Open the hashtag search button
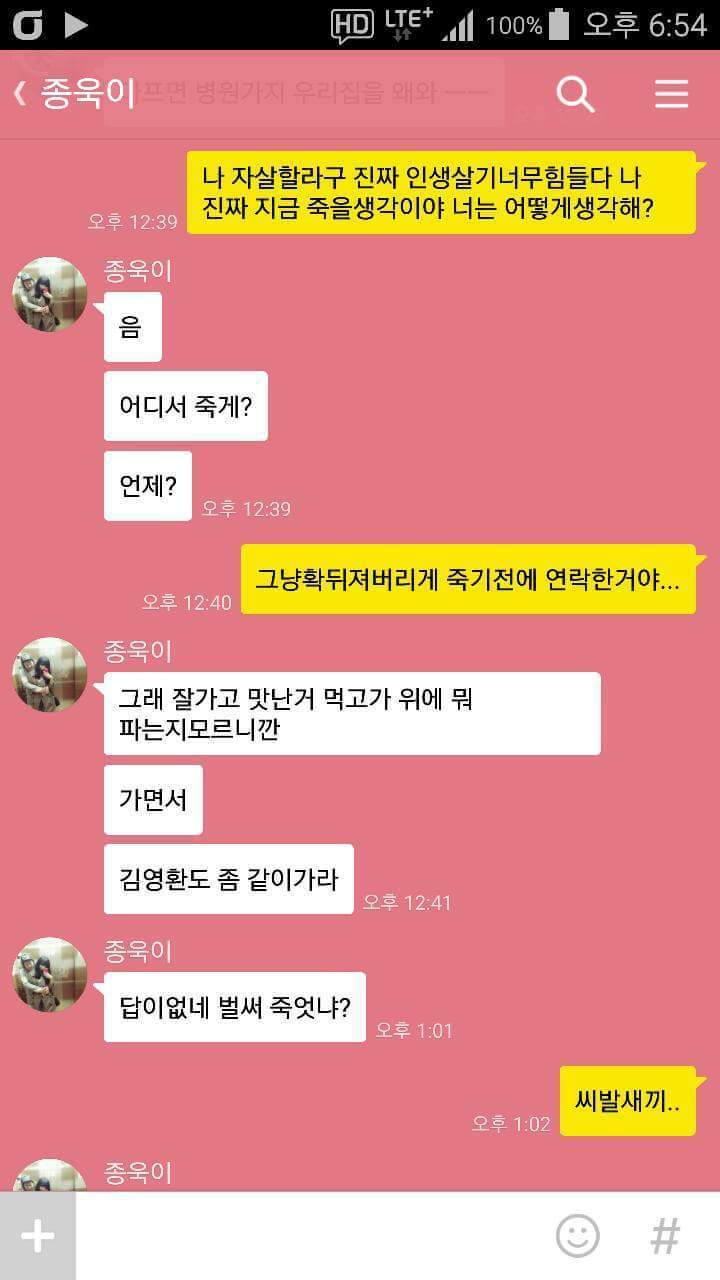Image resolution: width=720 pixels, height=1280 pixels. pos(665,1236)
